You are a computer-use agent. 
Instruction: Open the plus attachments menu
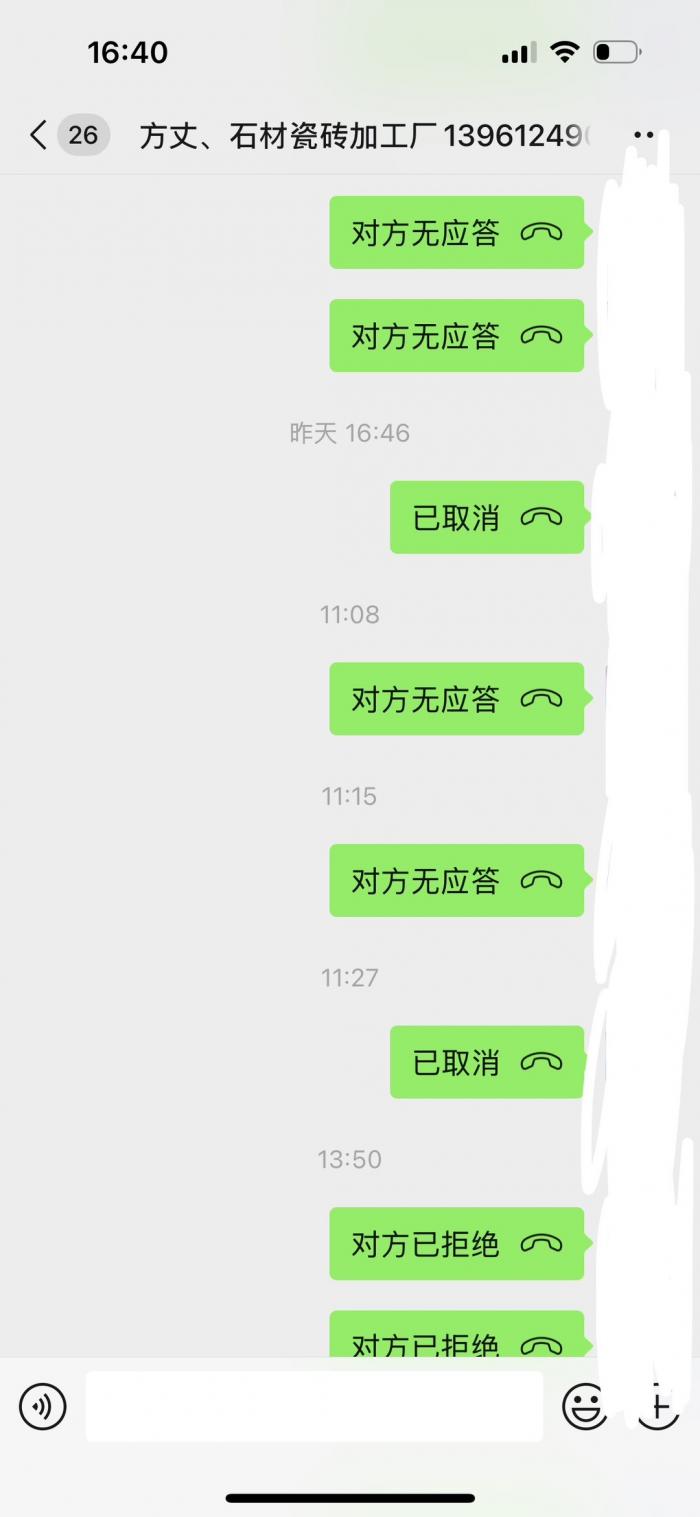[657, 1406]
